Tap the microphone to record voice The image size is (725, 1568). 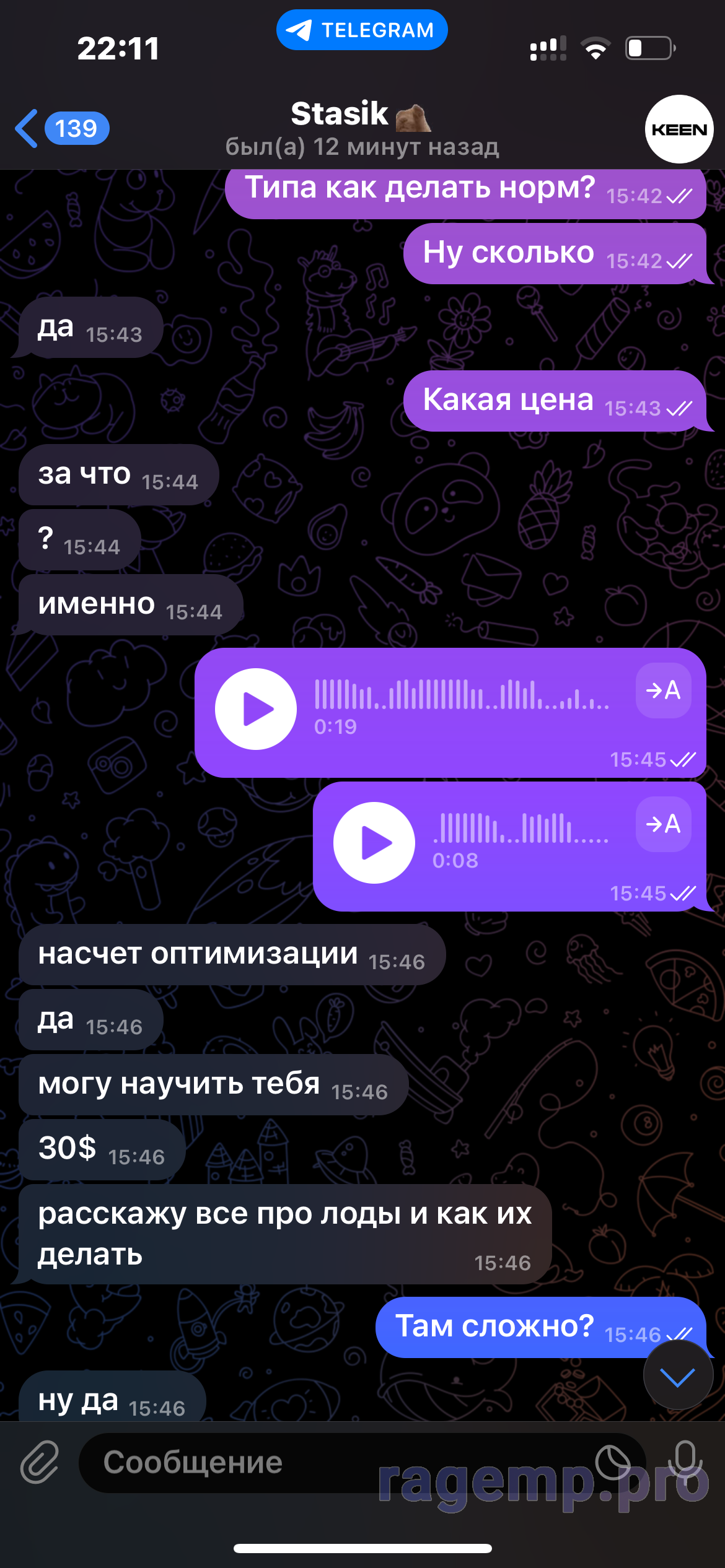(x=685, y=1461)
